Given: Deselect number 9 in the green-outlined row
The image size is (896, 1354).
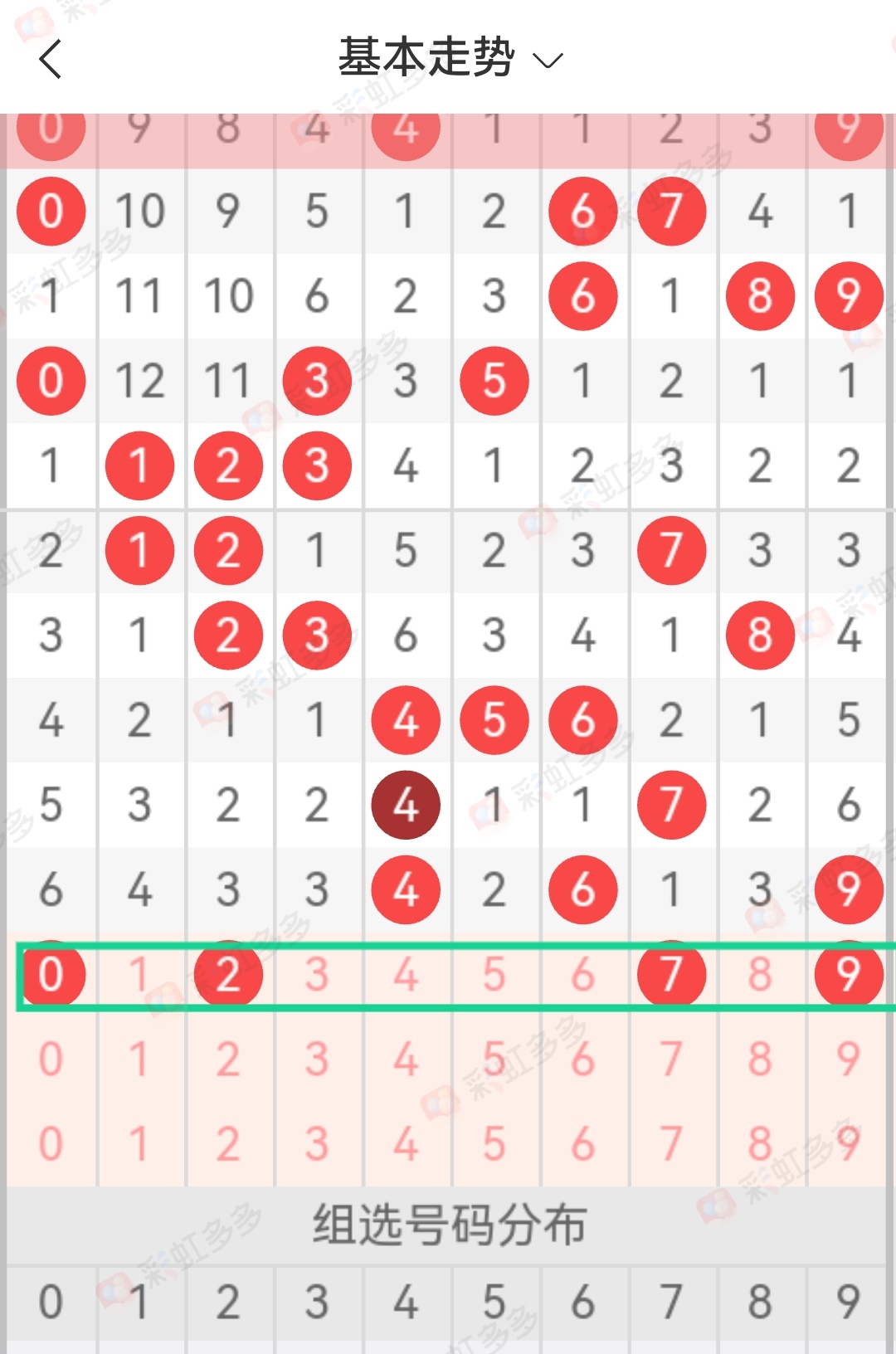Looking at the screenshot, I should (x=848, y=975).
